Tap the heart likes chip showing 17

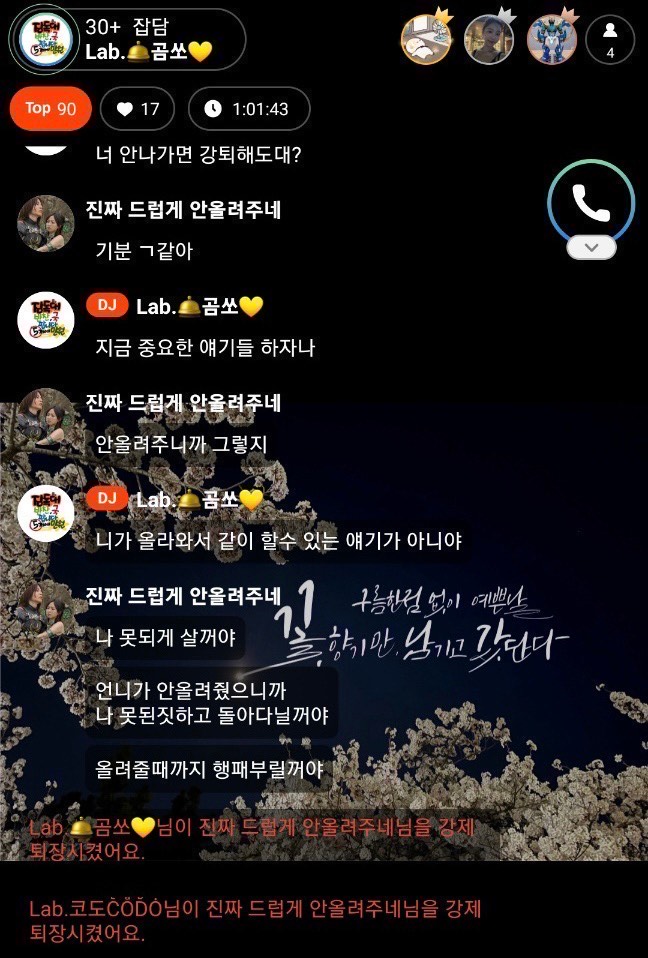pos(137,109)
